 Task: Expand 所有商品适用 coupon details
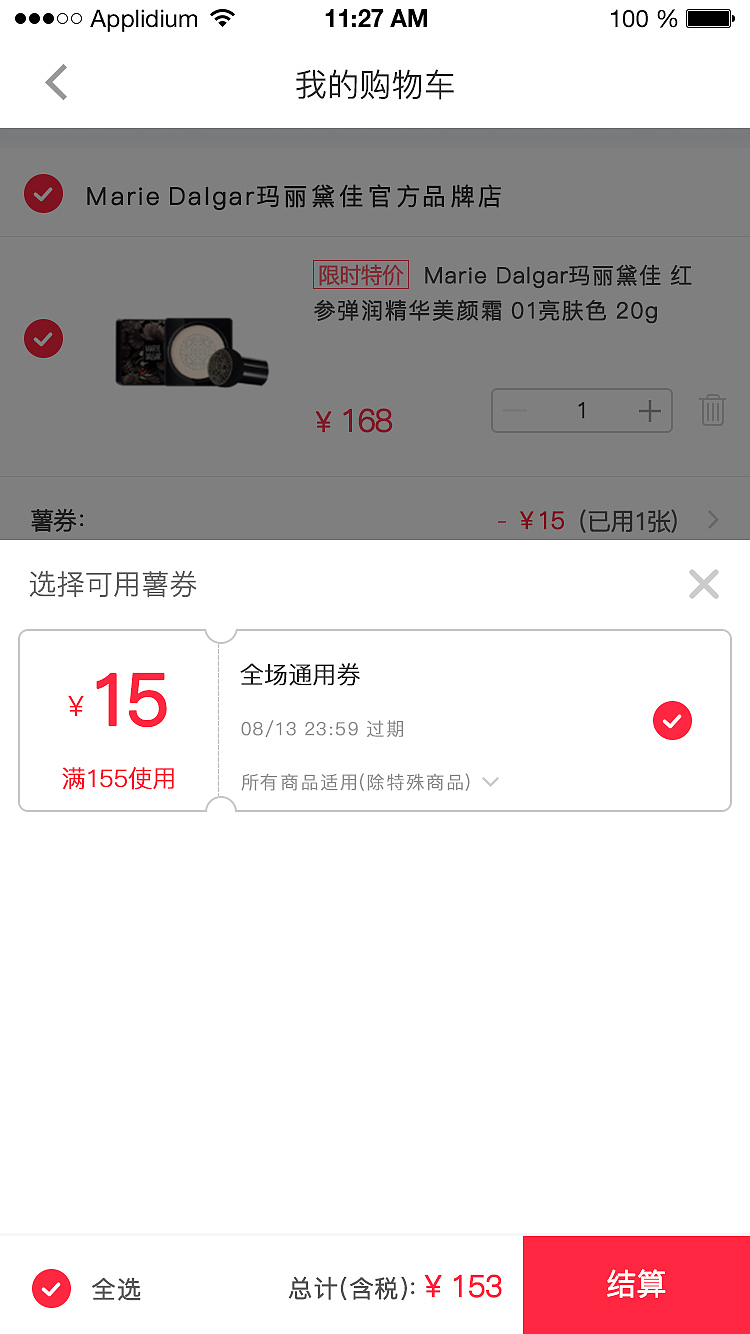click(490, 783)
